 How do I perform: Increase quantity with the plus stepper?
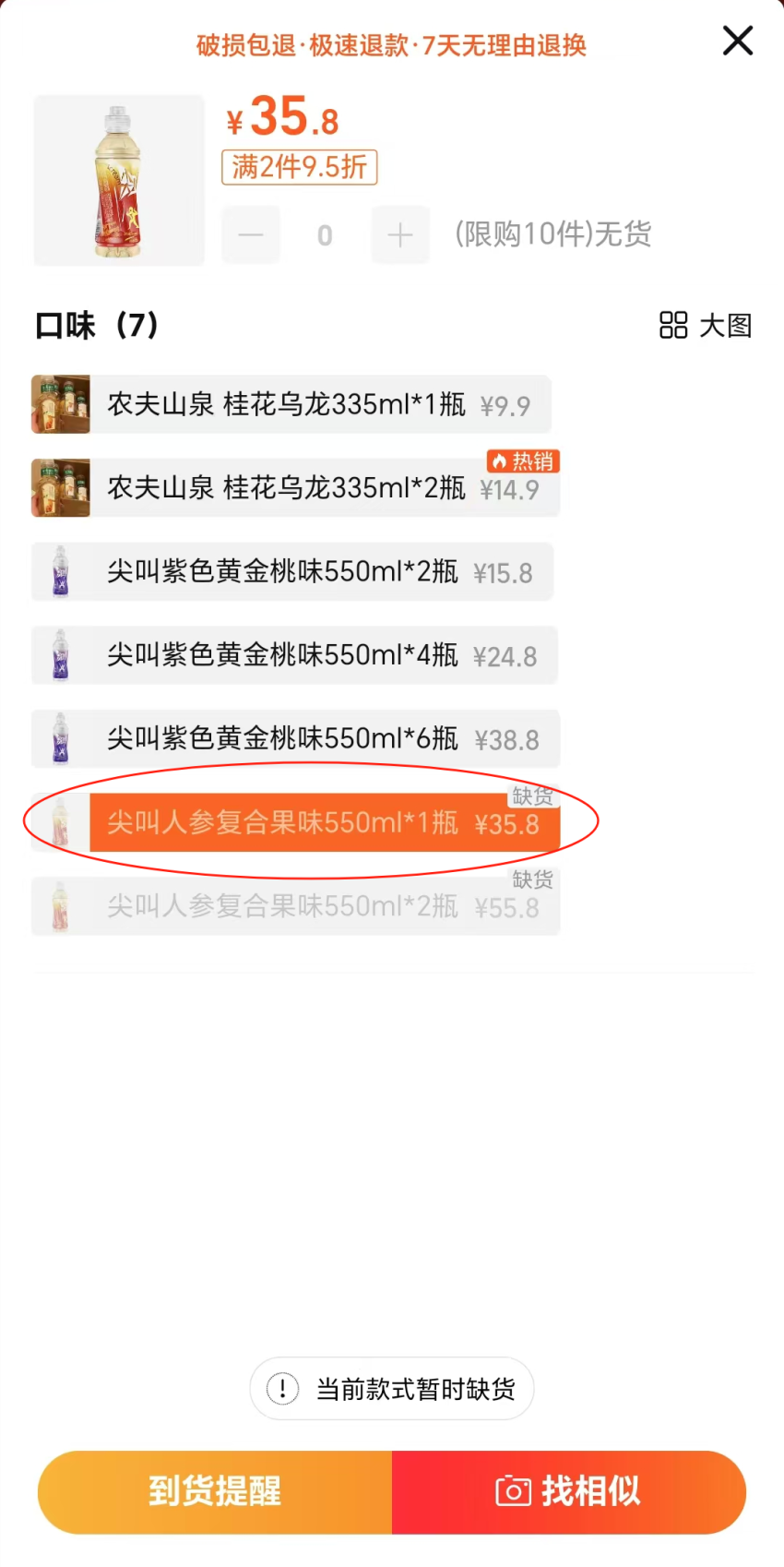[x=400, y=234]
